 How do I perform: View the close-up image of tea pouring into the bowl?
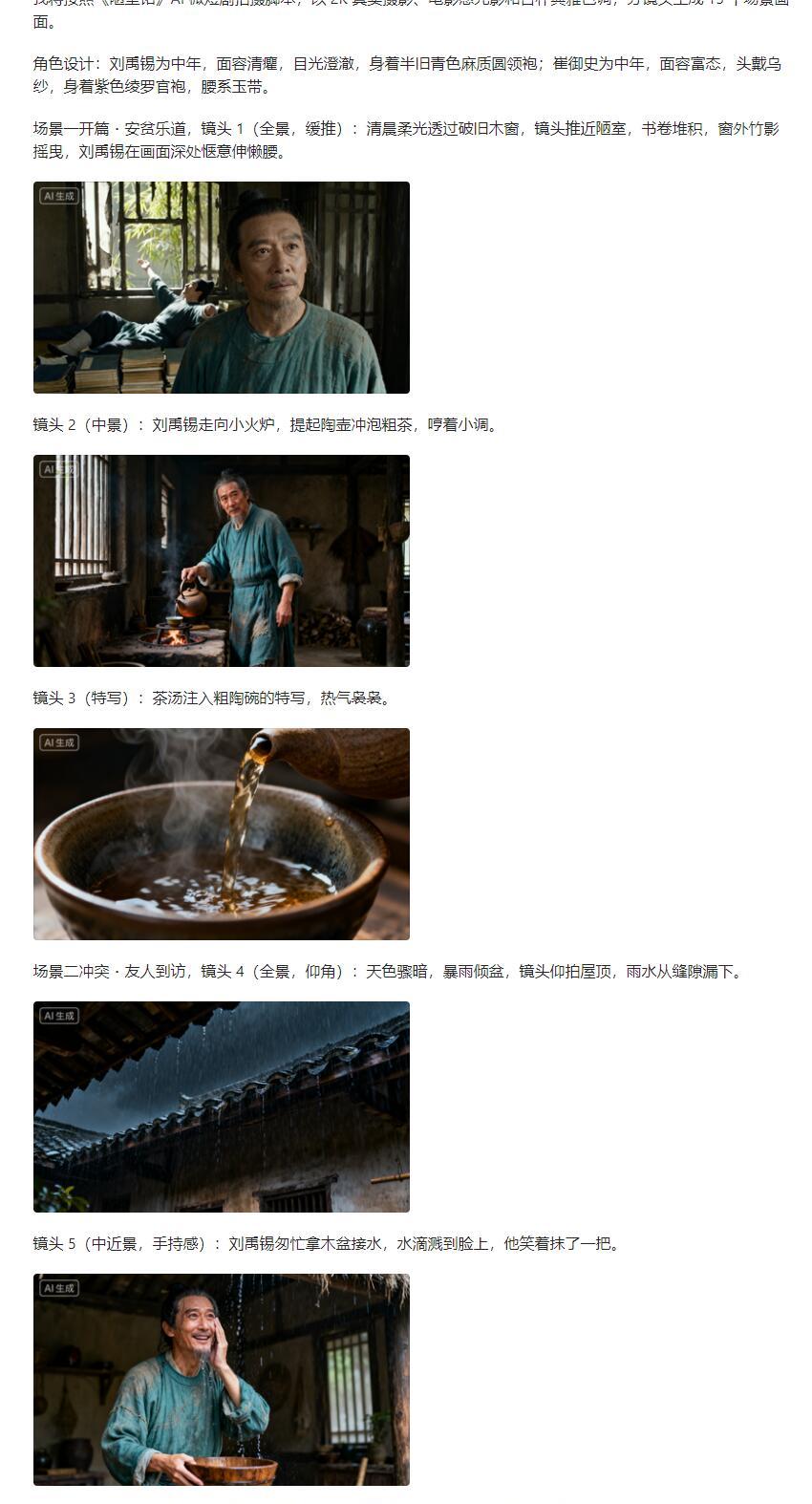[x=222, y=834]
